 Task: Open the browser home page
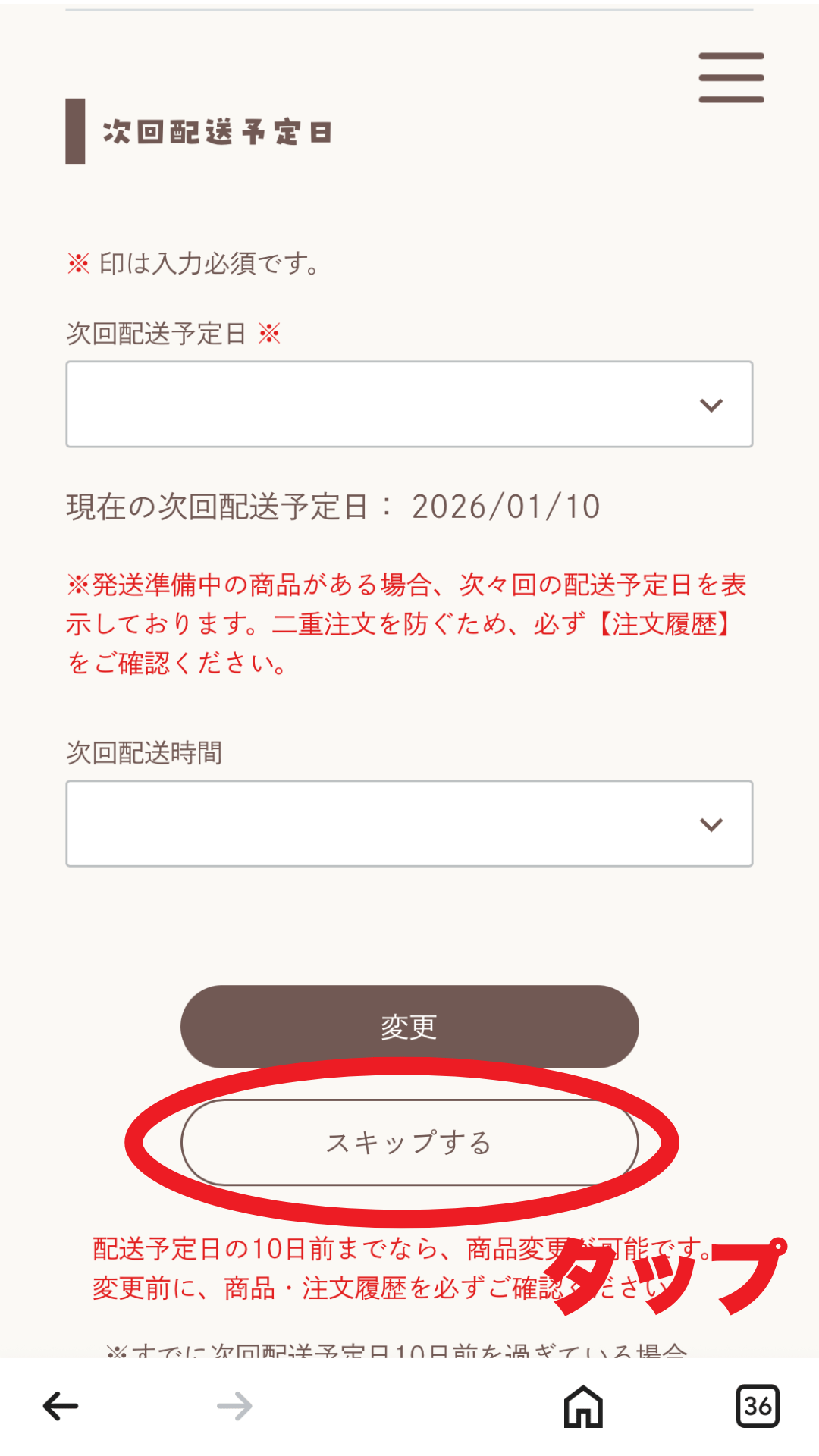[583, 1406]
